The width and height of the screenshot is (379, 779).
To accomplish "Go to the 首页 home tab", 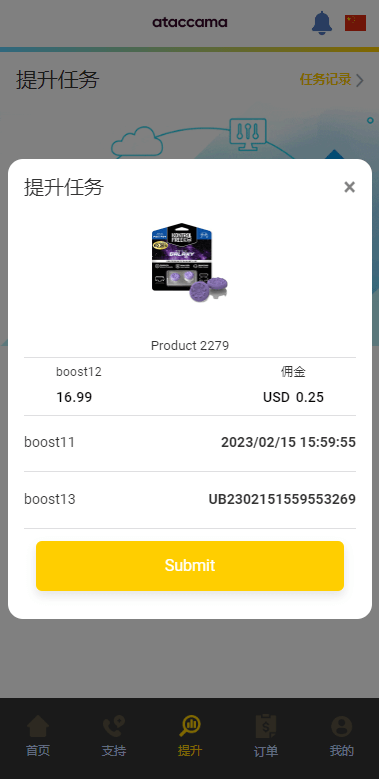I will 38,736.
